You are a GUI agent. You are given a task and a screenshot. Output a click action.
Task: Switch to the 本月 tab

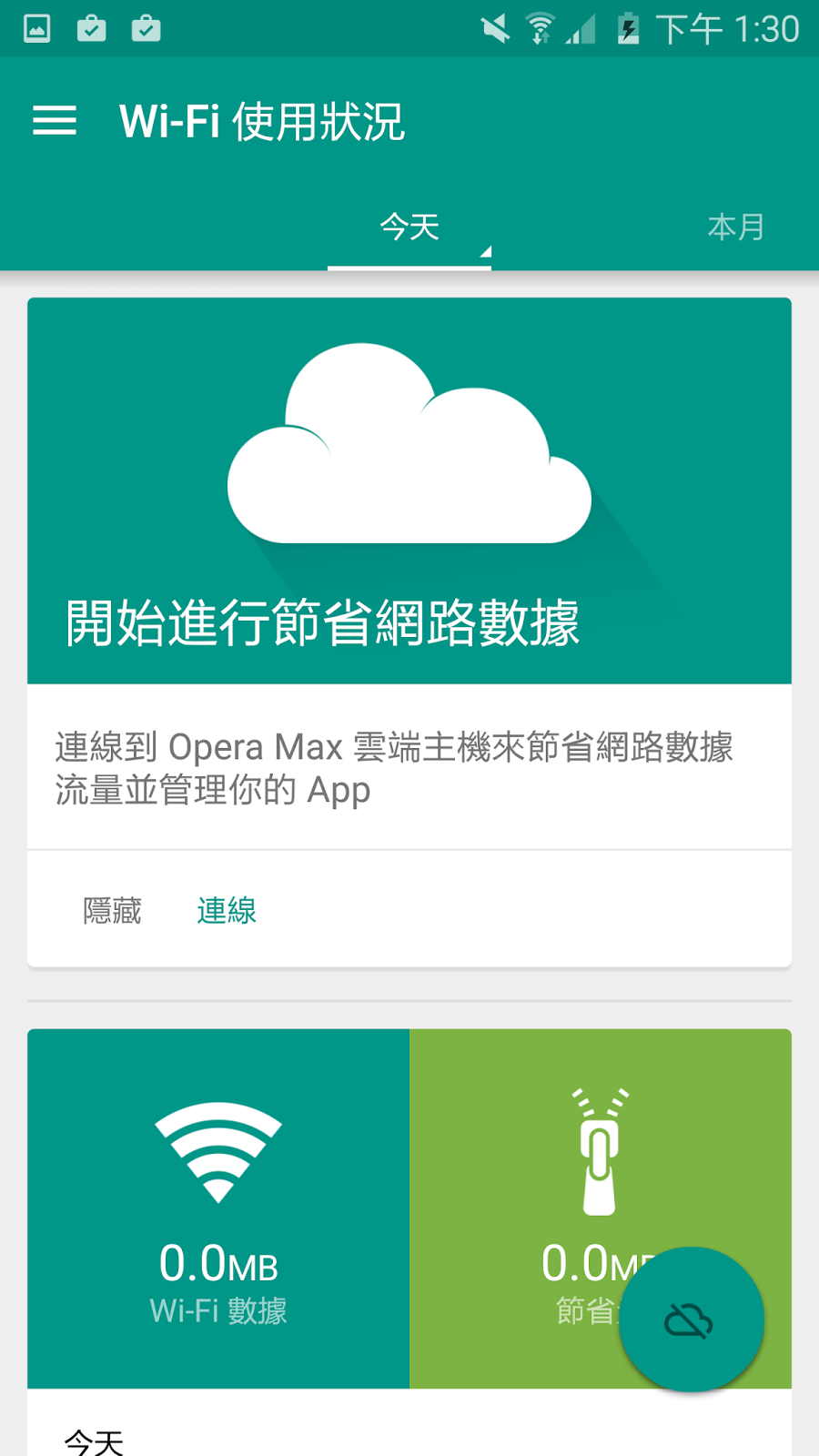[735, 227]
